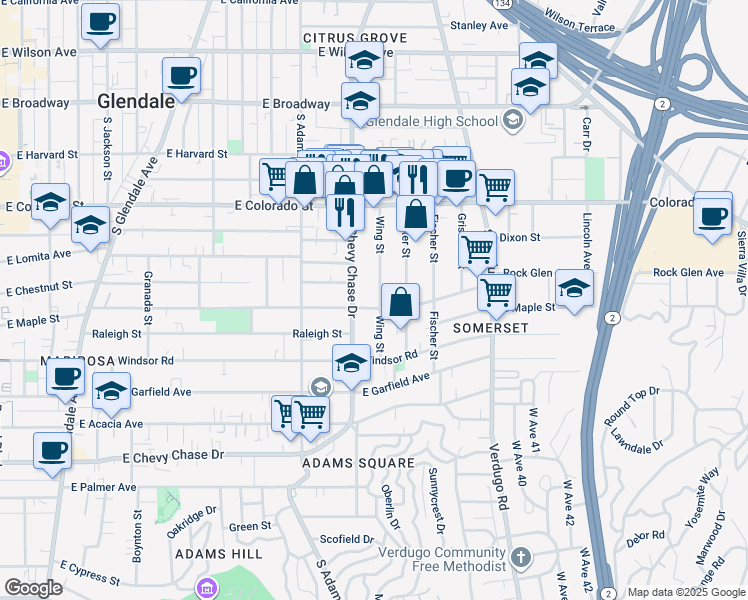Select the grocery cart marker on Dixon St
The height and width of the screenshot is (600, 748).
[479, 248]
